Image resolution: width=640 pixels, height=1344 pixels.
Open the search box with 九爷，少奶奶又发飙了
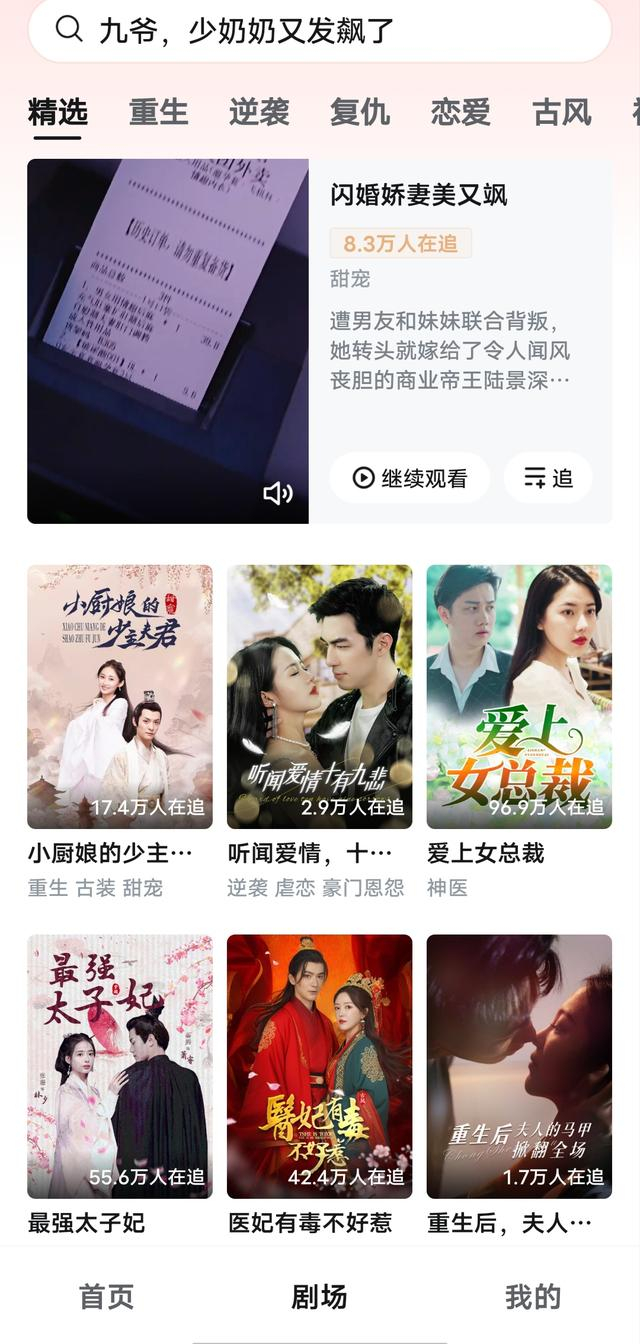[320, 30]
